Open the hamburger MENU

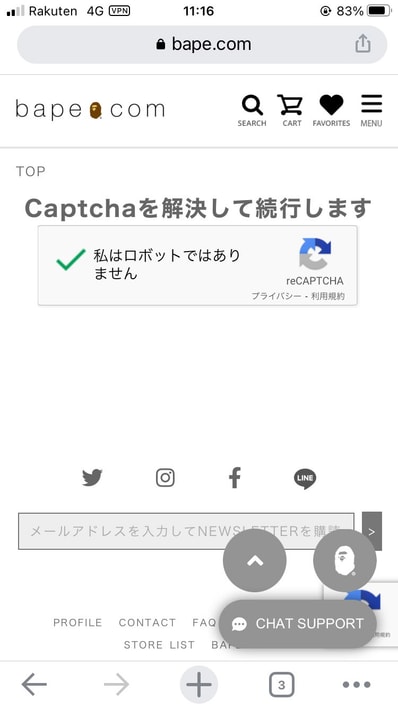(x=371, y=110)
